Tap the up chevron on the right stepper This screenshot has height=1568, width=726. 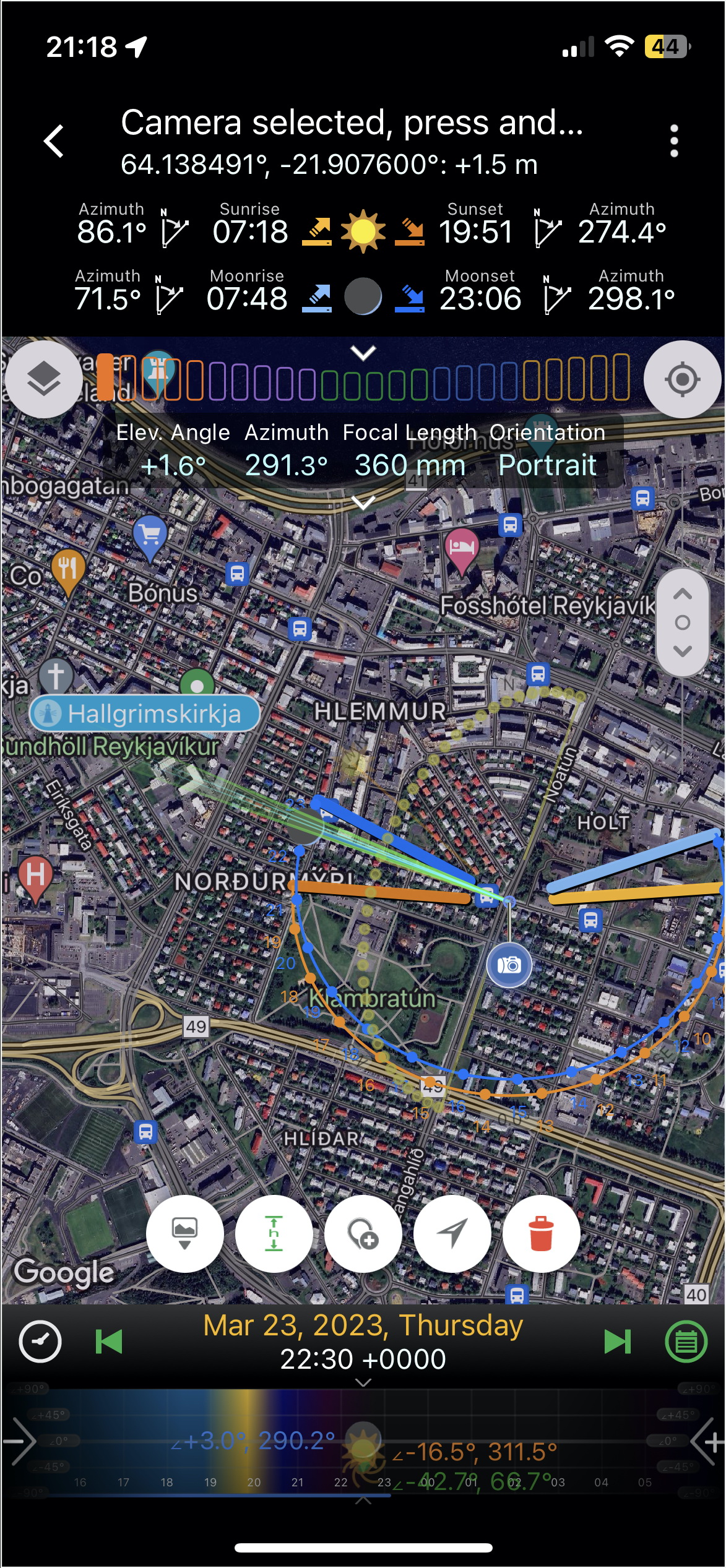(x=682, y=594)
